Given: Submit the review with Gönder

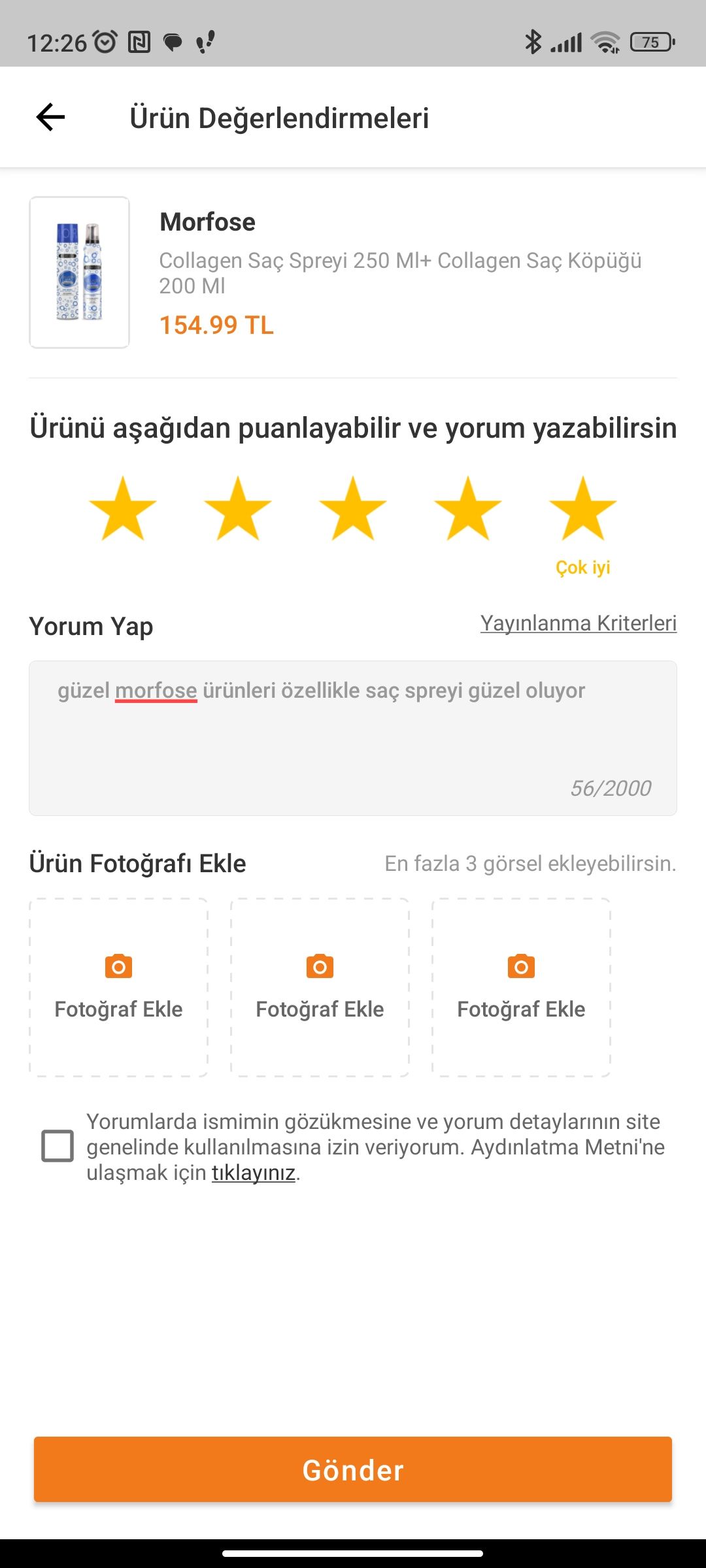Looking at the screenshot, I should coord(353,1469).
